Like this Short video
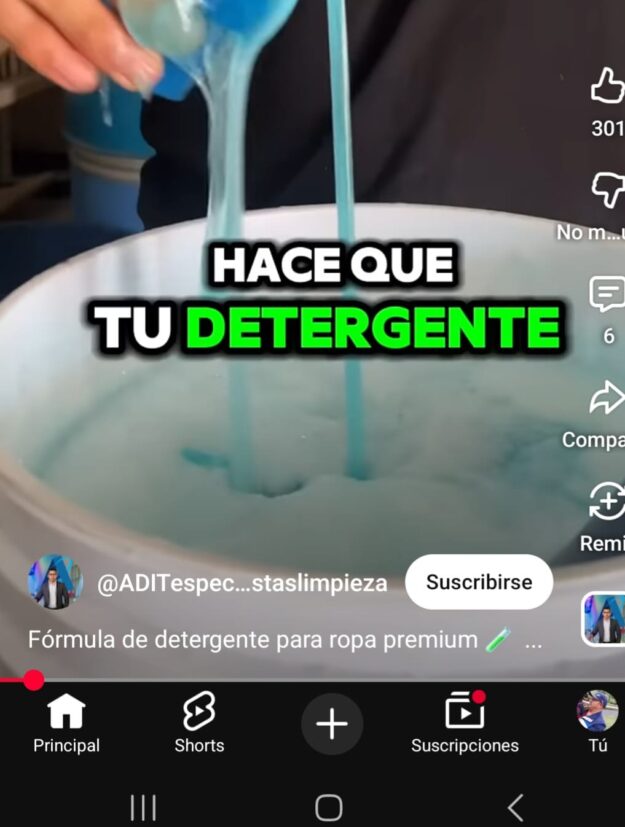 pos(607,89)
